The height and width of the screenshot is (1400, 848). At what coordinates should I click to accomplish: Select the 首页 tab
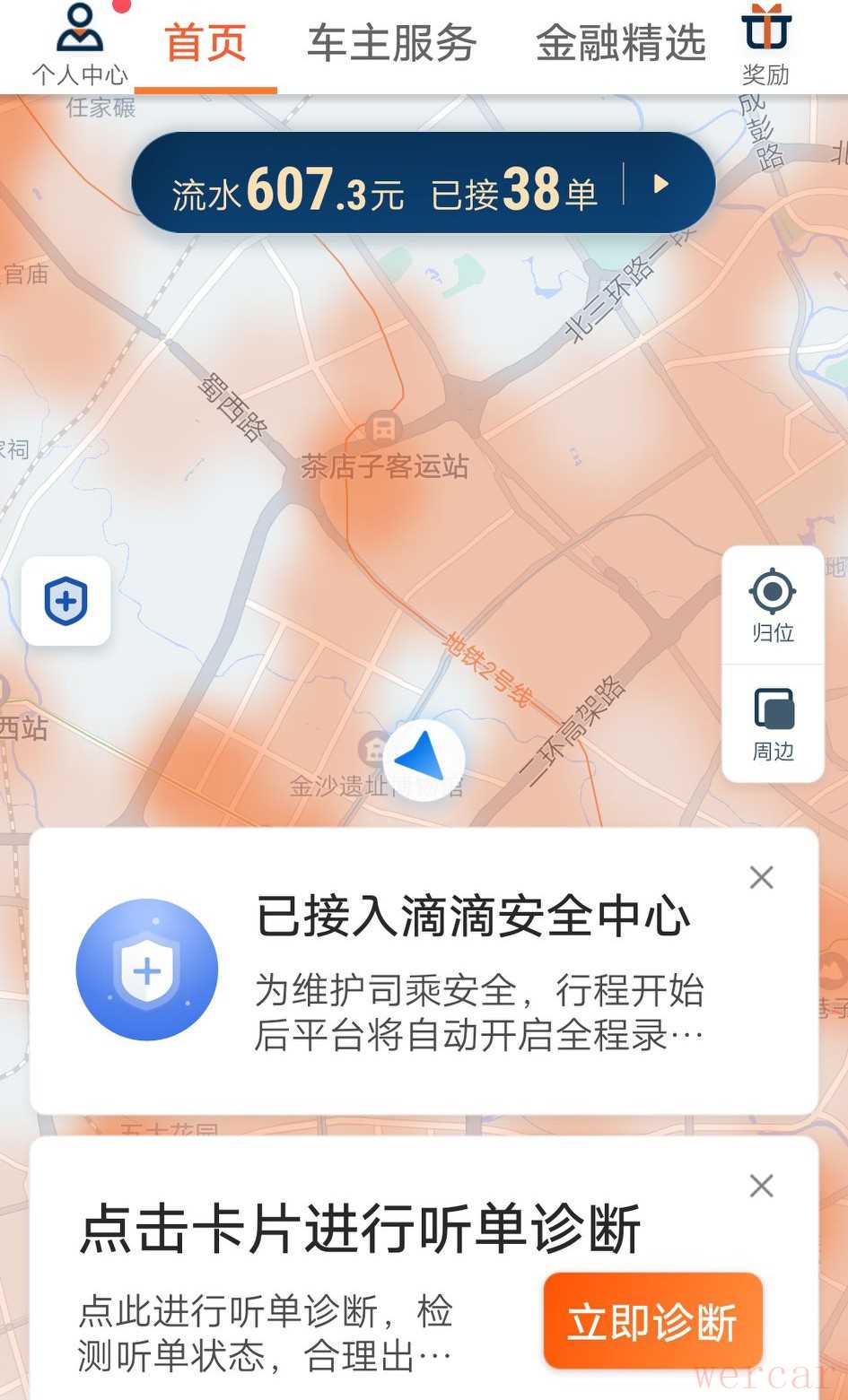pyautogui.click(x=205, y=43)
